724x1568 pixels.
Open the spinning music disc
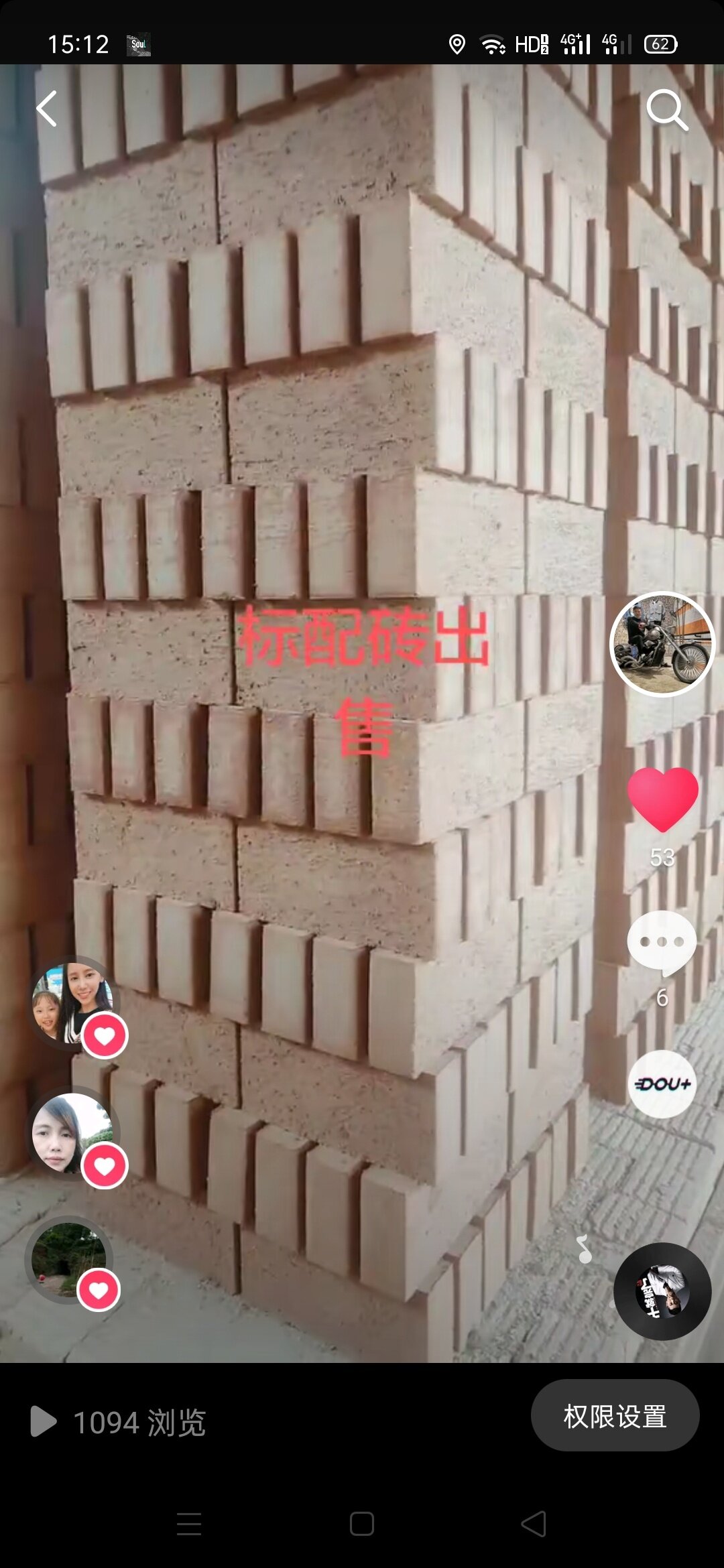pyautogui.click(x=662, y=1291)
